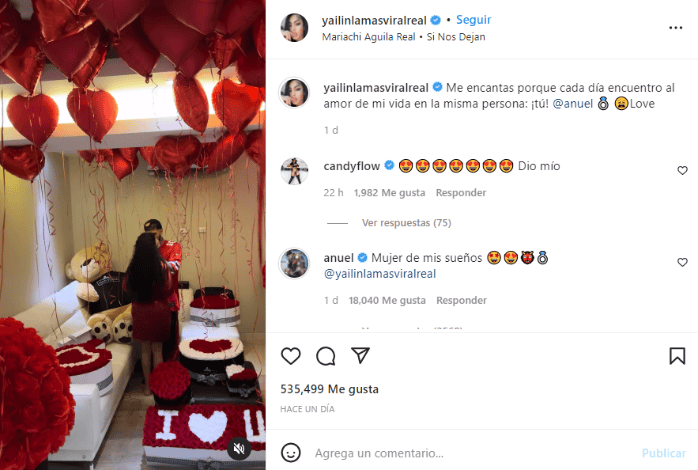This screenshot has width=698, height=470.
Task: Open Mariachi Aguila Real audio link
Action: pyautogui.click(x=363, y=37)
